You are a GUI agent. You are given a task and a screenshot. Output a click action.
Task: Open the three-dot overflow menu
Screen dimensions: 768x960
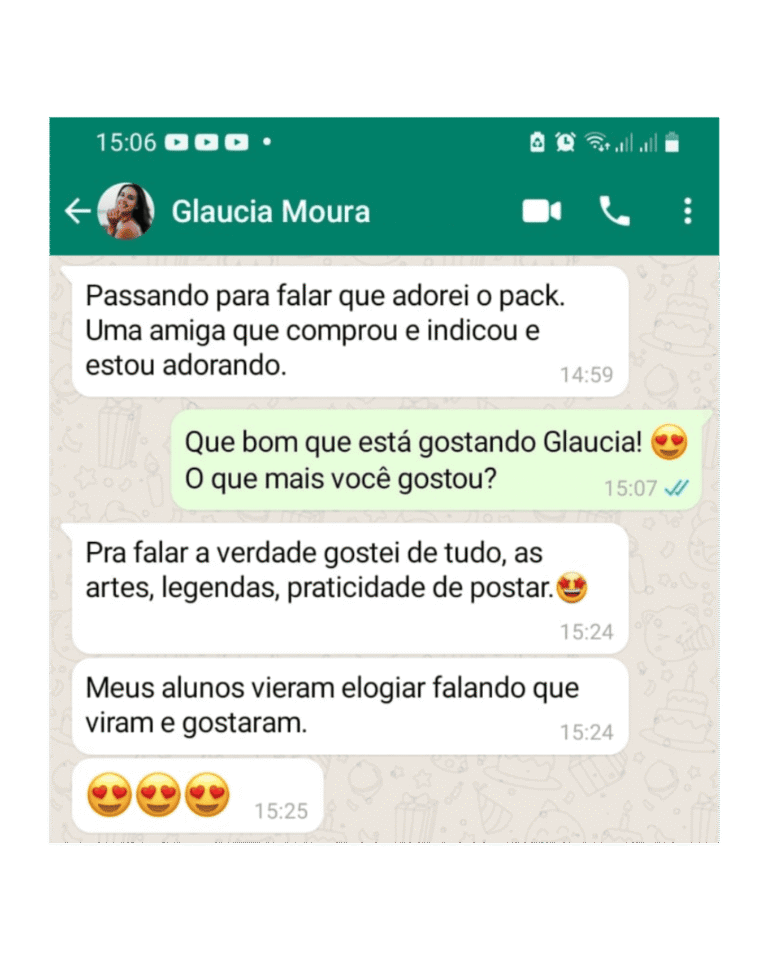tap(687, 211)
